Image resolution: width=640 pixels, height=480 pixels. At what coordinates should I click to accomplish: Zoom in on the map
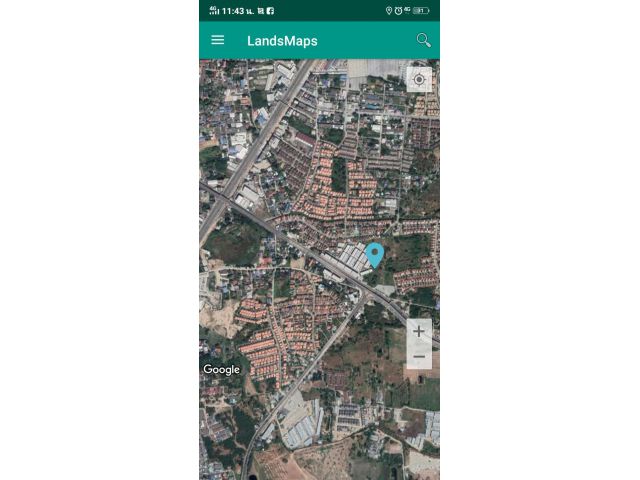click(x=419, y=332)
